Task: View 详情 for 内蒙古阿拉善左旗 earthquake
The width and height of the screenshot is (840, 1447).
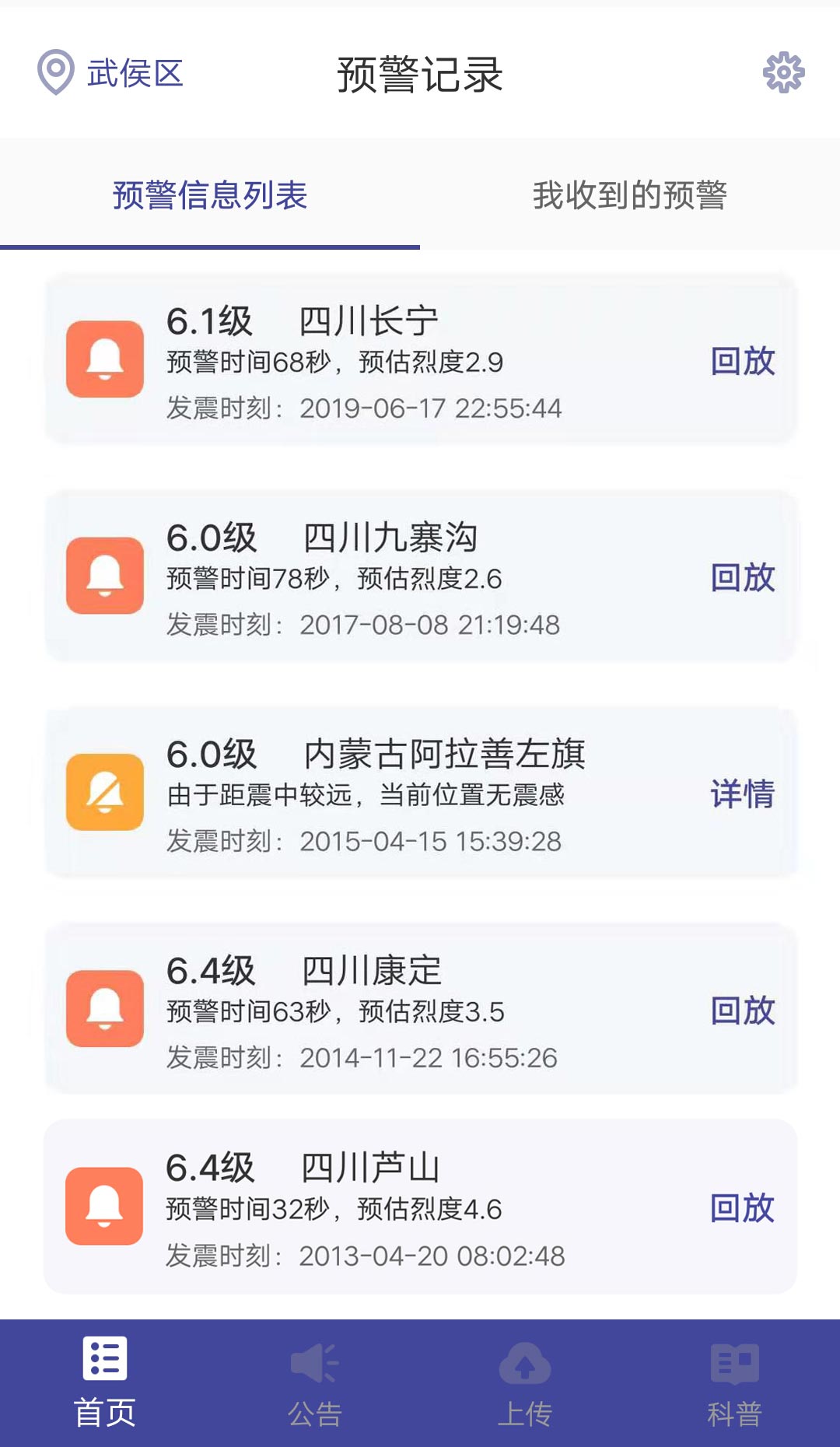Action: point(743,794)
